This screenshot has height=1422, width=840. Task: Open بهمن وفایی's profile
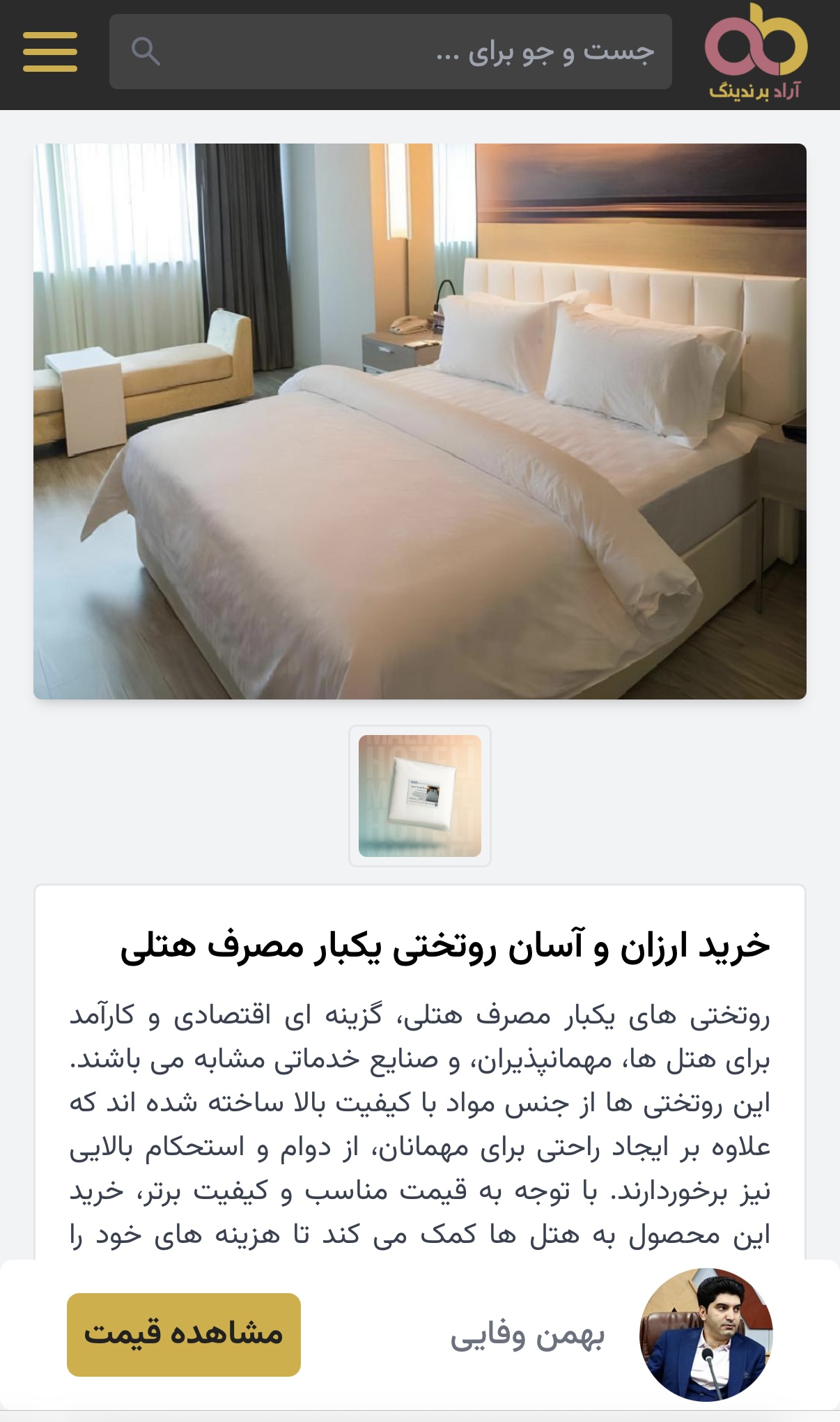click(706, 1334)
